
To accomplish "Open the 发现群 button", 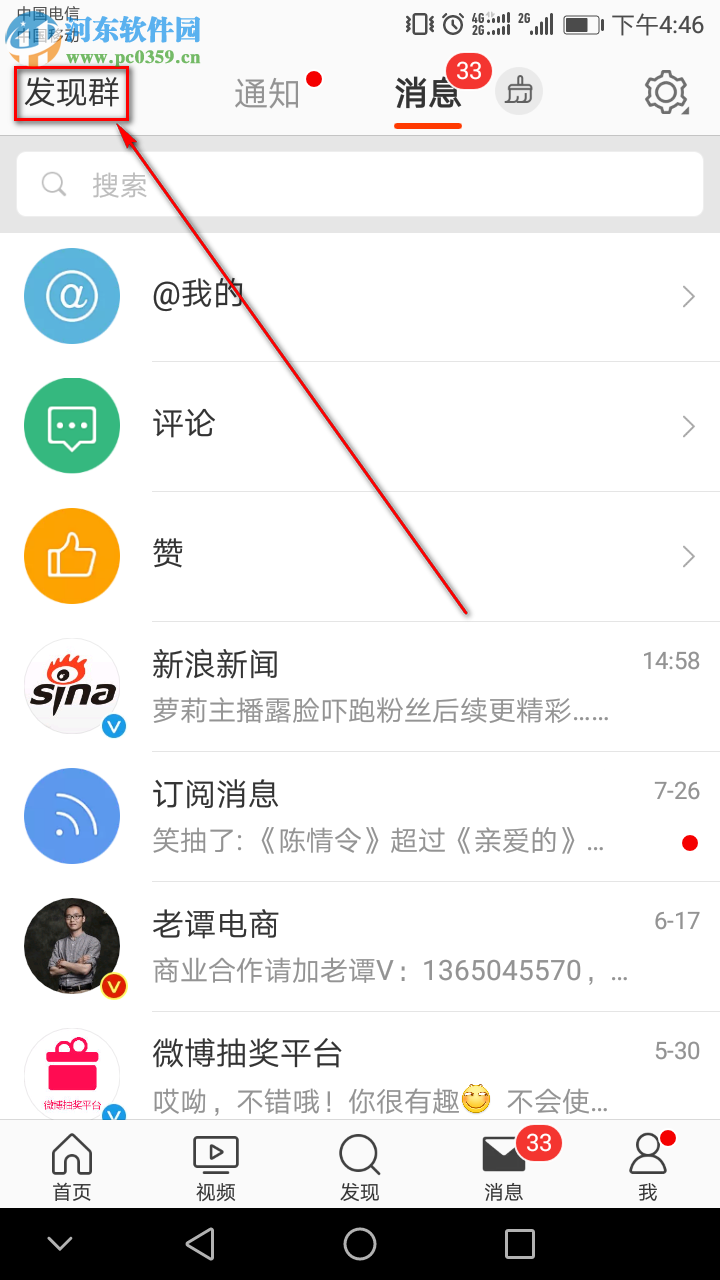I will coord(70,93).
